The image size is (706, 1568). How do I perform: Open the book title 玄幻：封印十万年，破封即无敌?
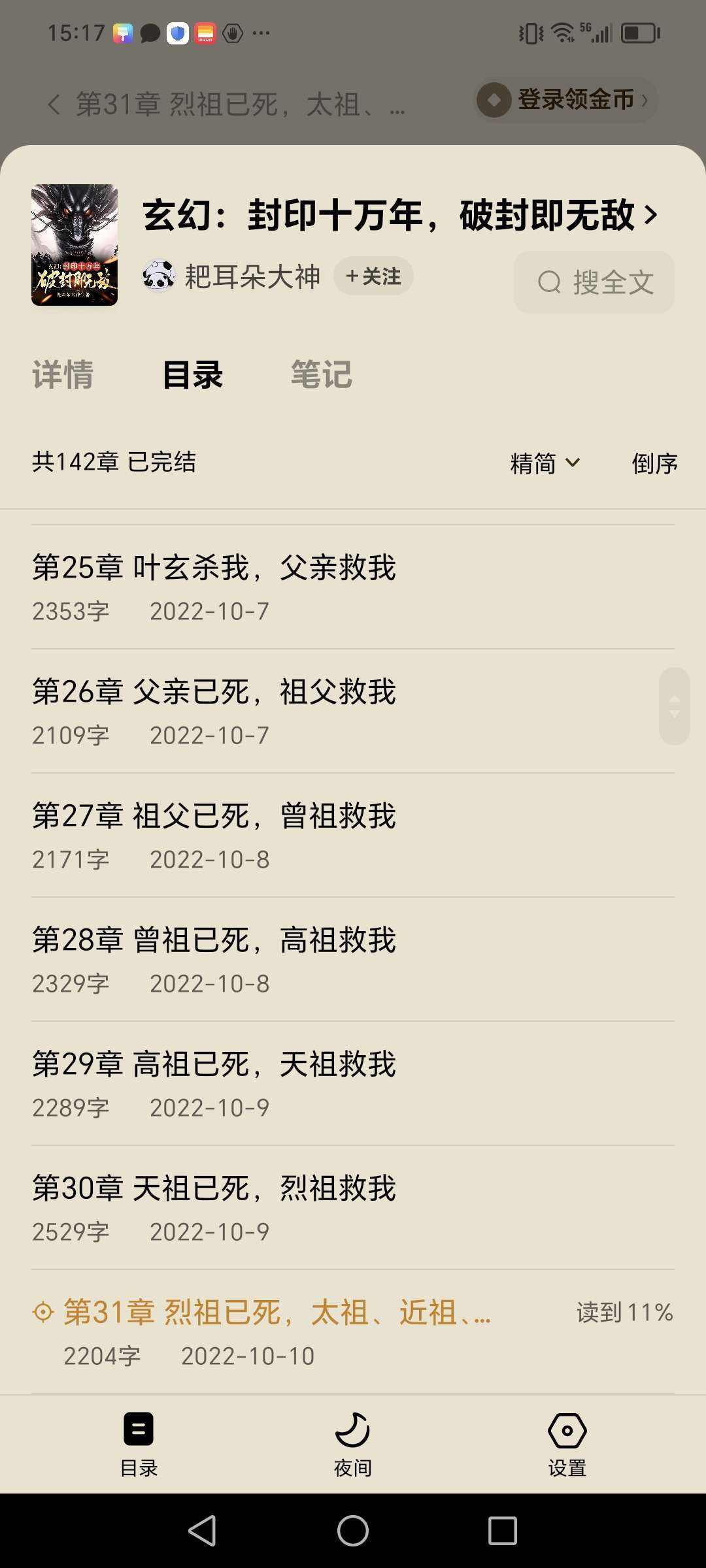click(x=399, y=215)
